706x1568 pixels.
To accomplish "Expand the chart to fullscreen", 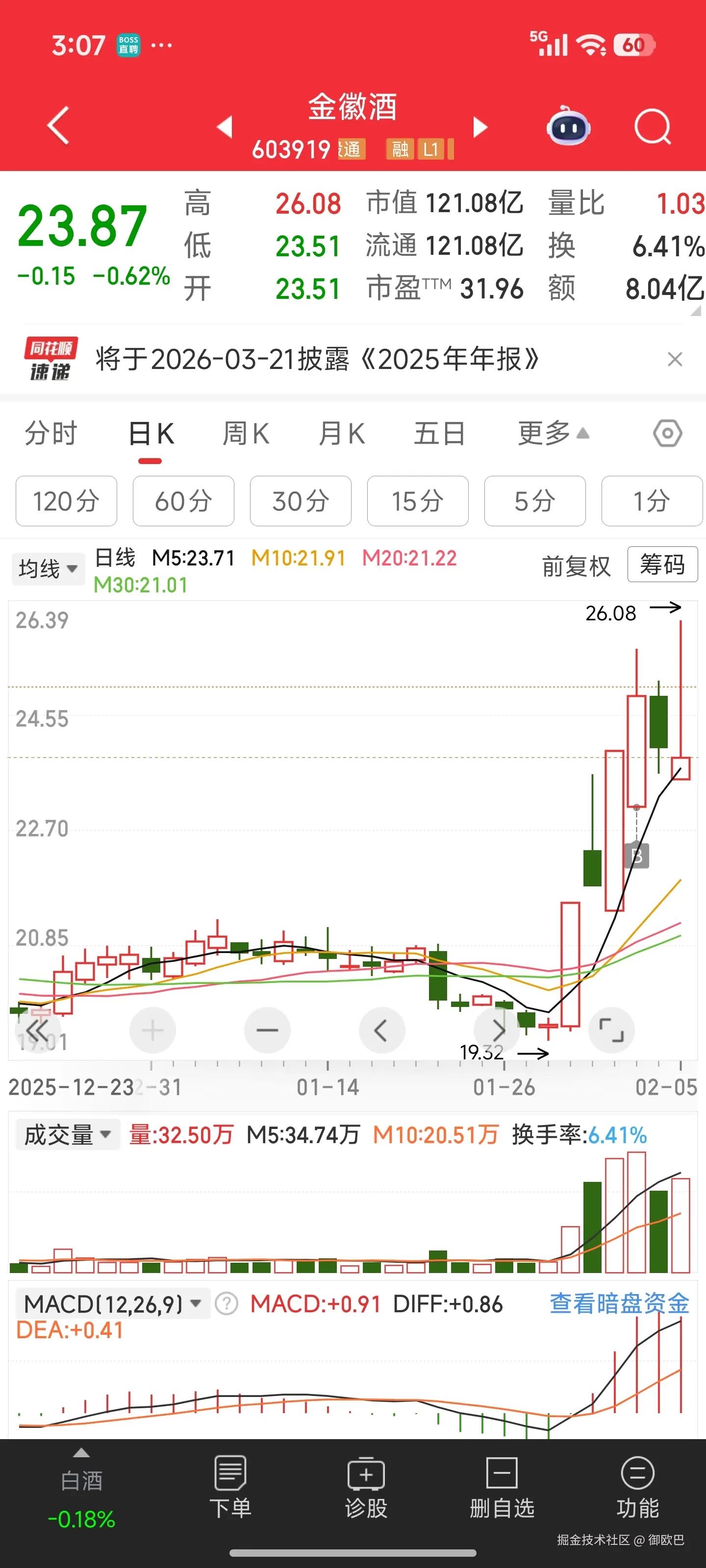I will click(x=612, y=1030).
